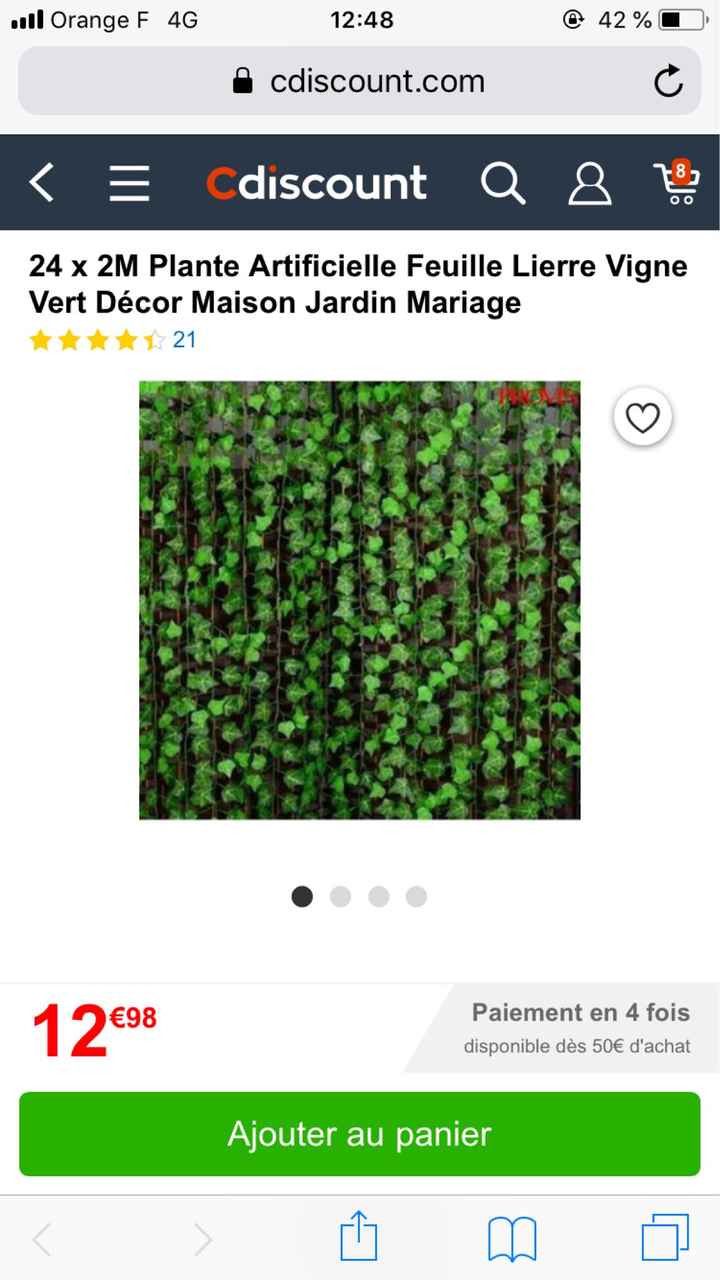Open the search on Cdiscount

503,183
